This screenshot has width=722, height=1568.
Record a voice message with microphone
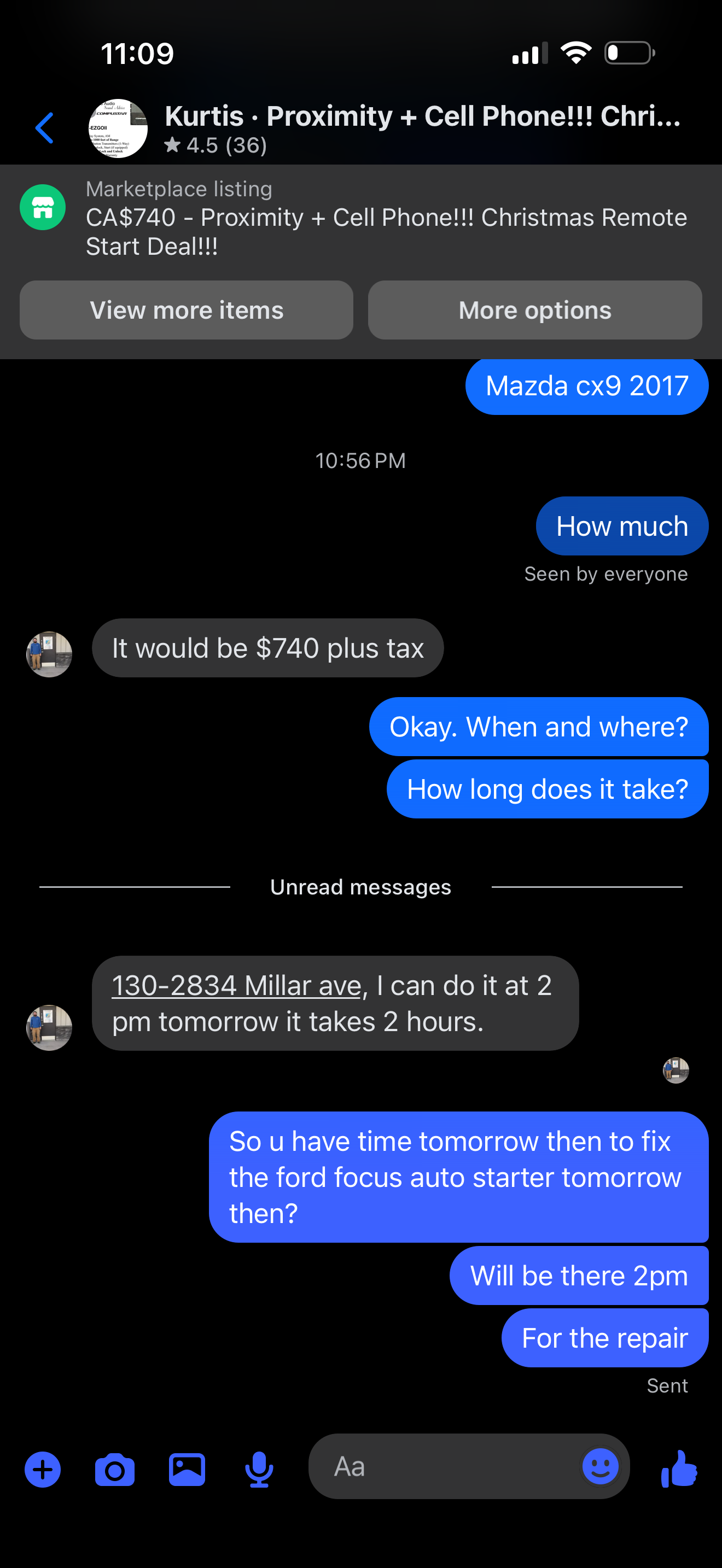point(259,1470)
